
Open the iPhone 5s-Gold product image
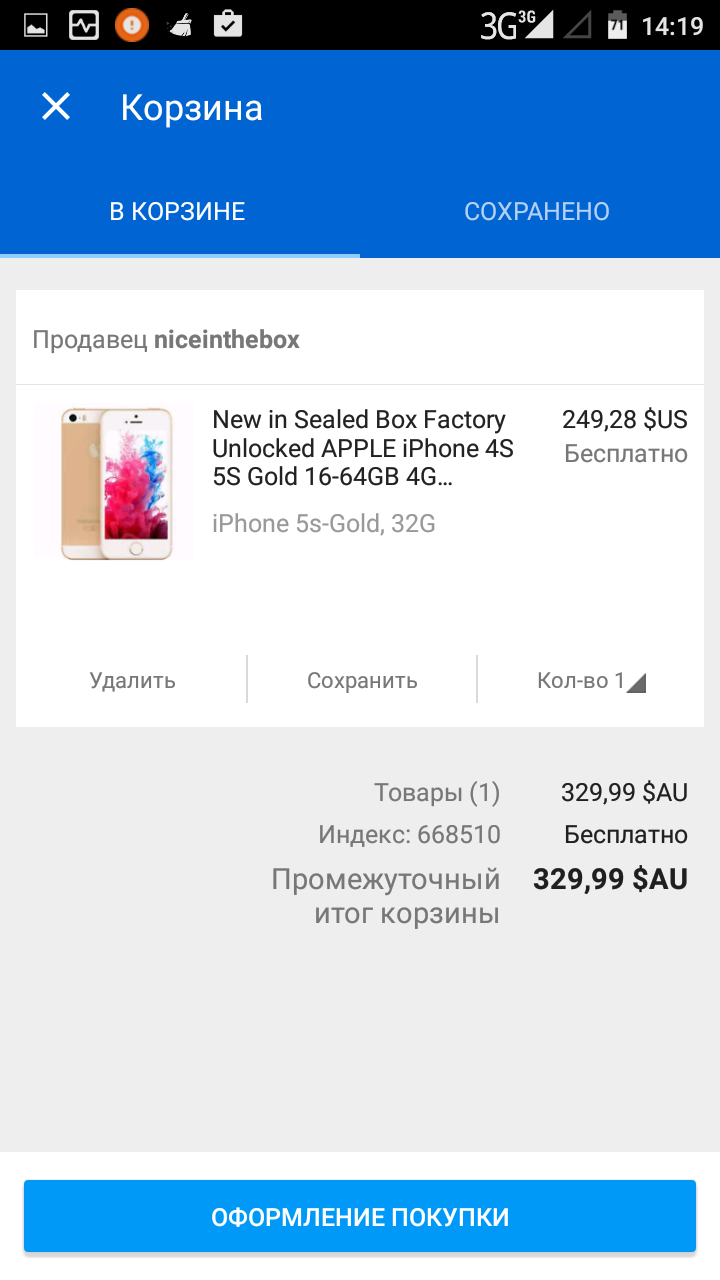[x=113, y=482]
